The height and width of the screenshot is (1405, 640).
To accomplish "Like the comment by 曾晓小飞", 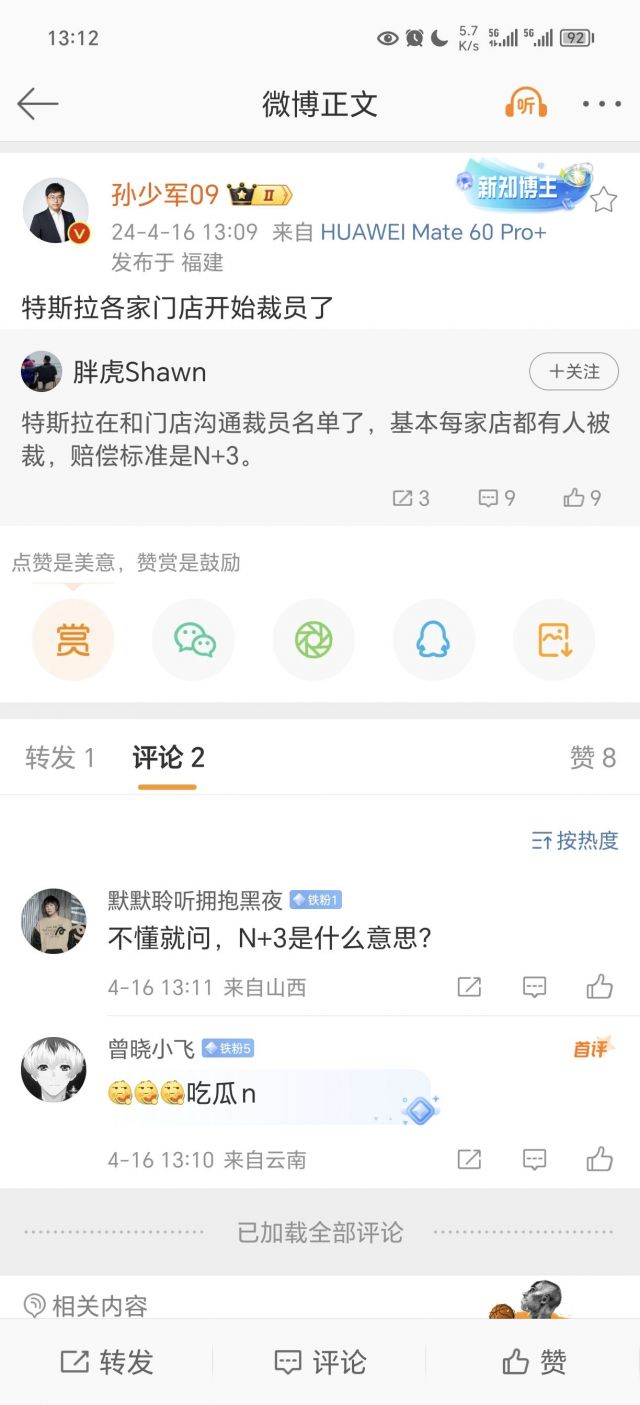I will (x=599, y=1159).
